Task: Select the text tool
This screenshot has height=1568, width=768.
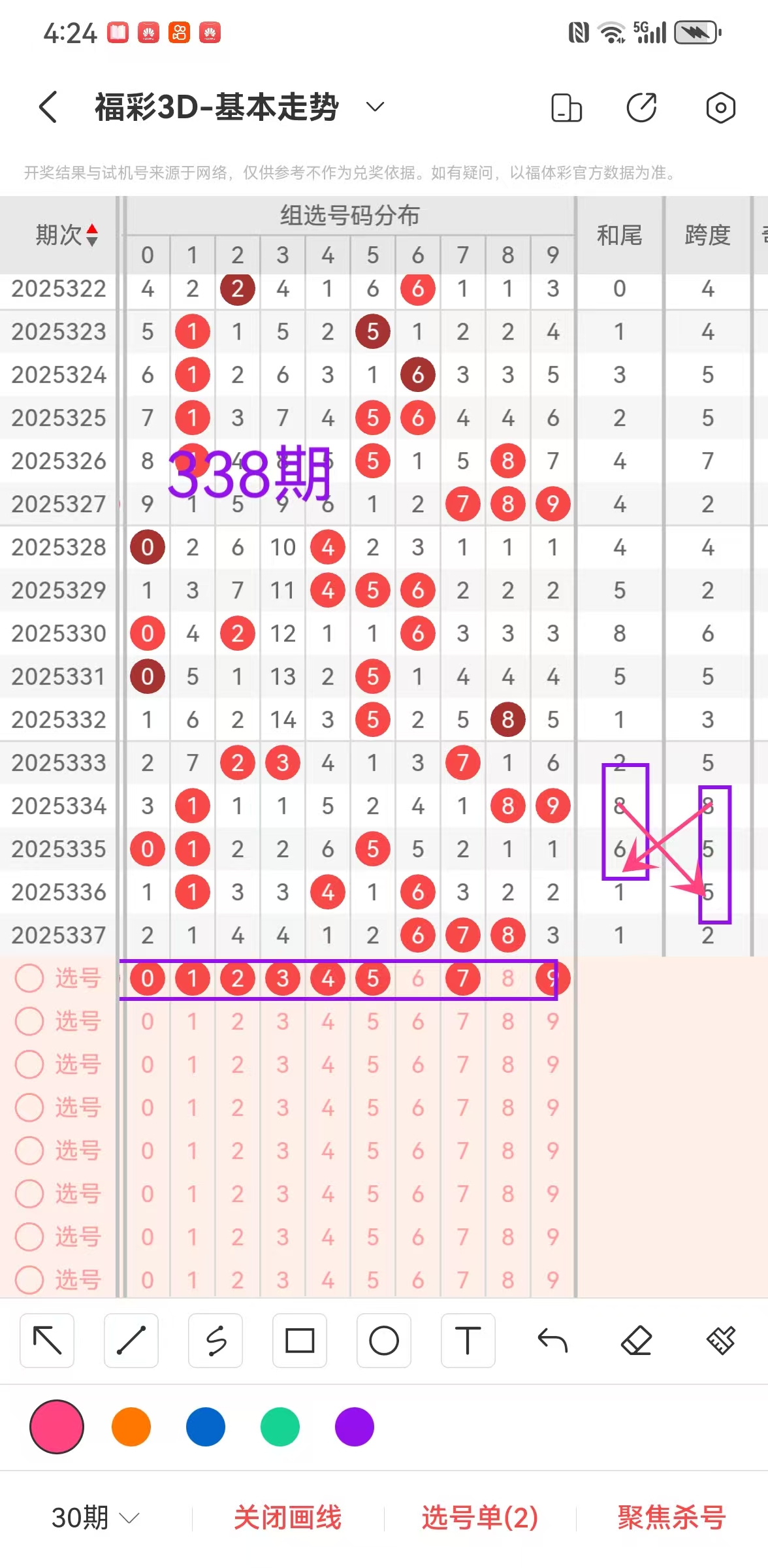Action: coord(468,1341)
